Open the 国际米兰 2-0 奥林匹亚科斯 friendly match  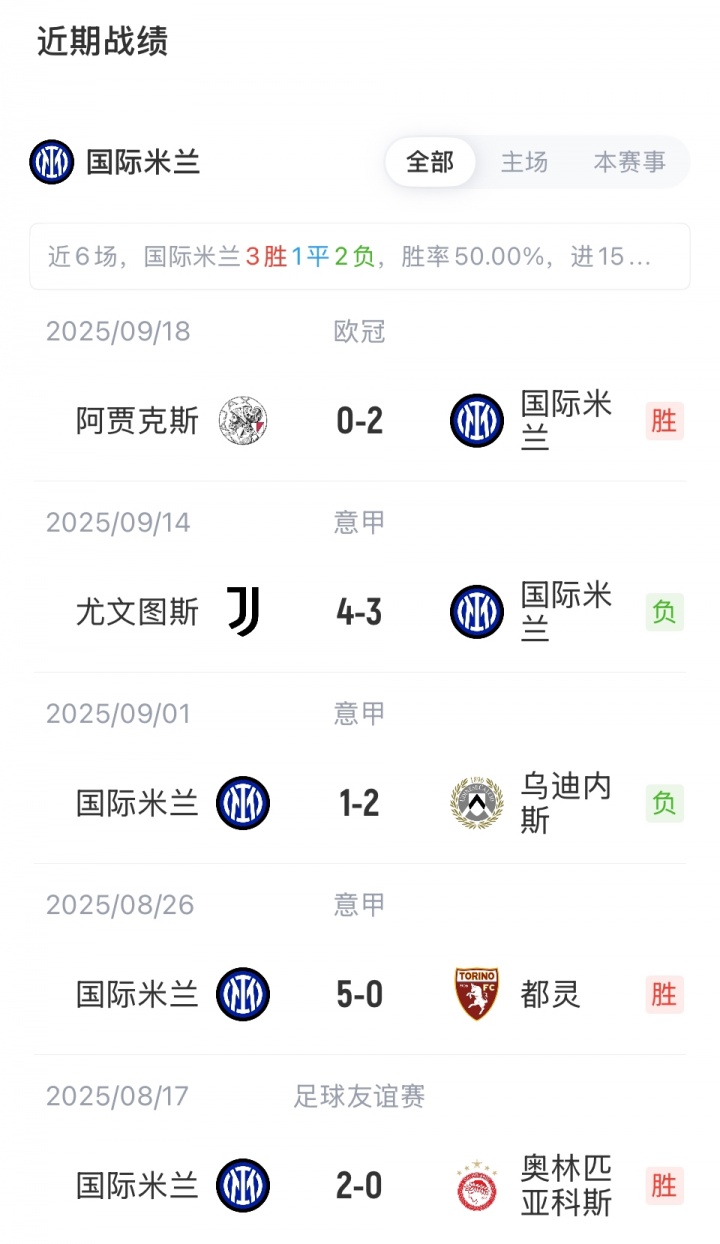click(x=360, y=1185)
